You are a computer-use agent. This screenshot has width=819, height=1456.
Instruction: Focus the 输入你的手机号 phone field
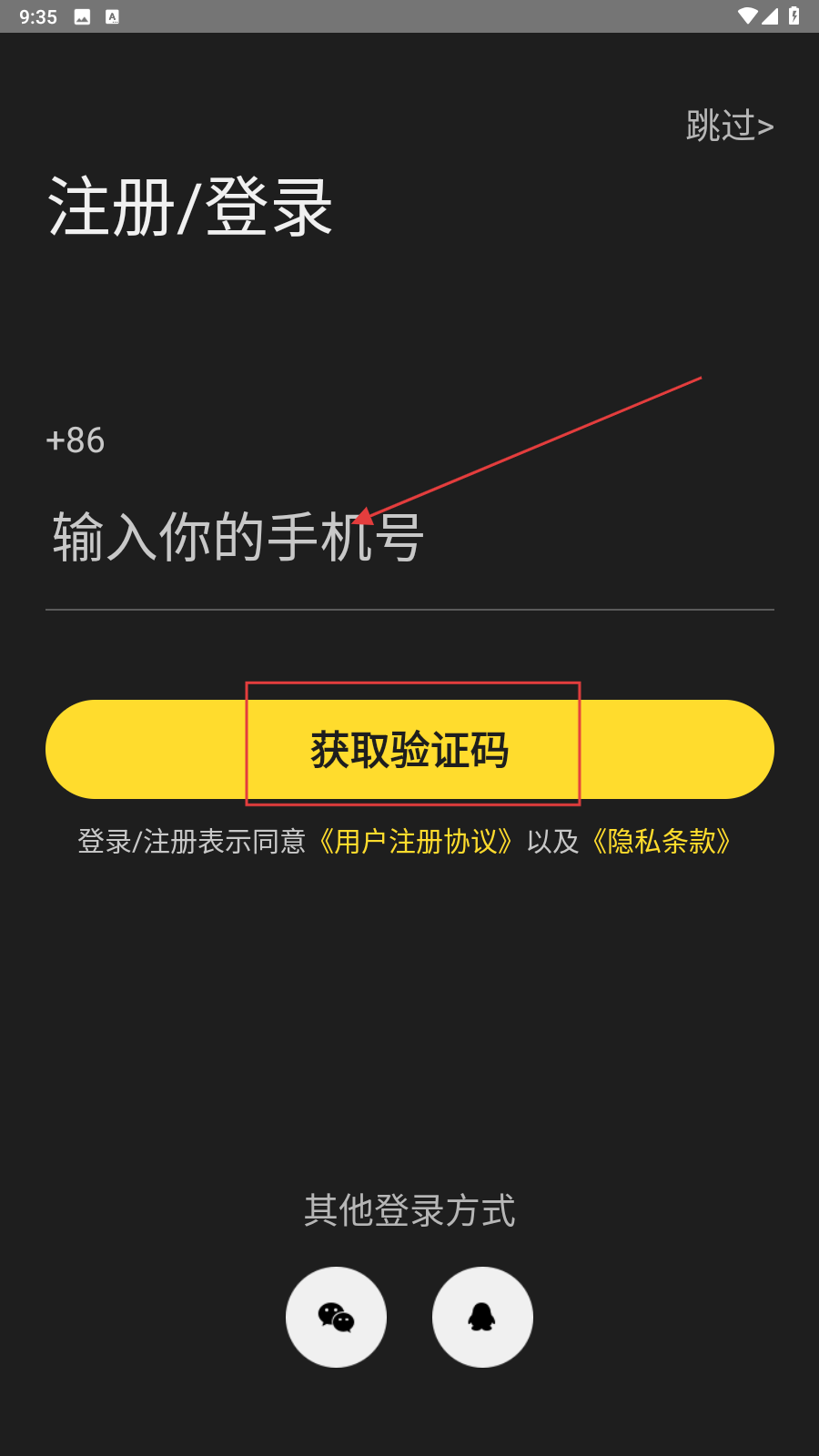(x=409, y=537)
